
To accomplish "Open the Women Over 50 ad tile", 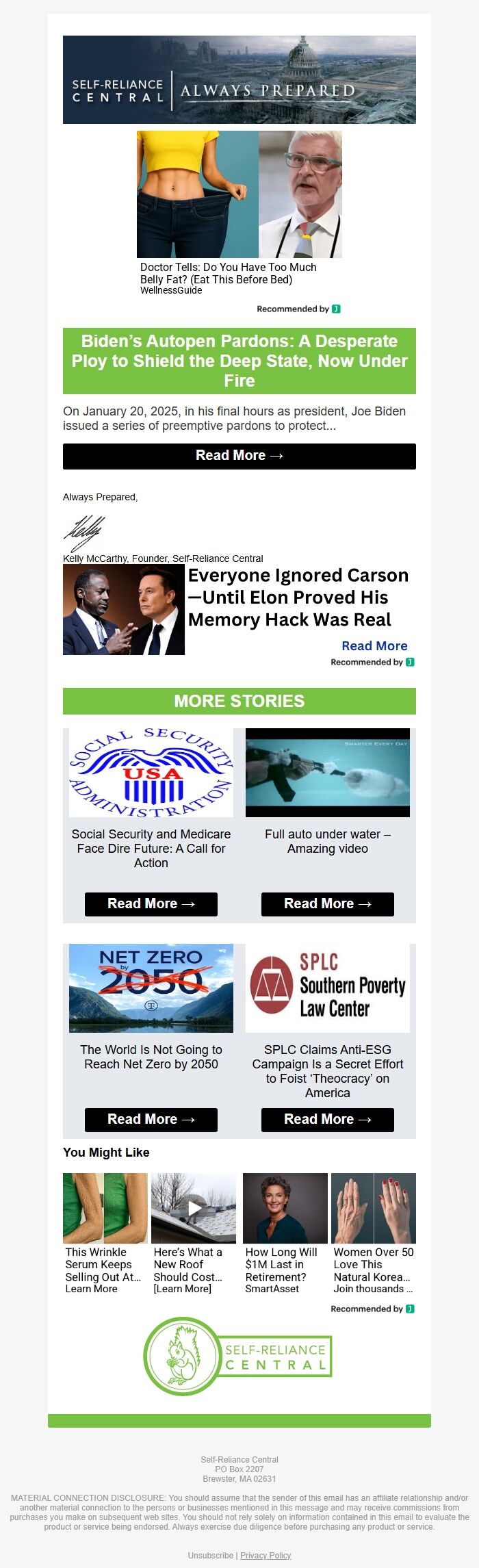I will (x=373, y=1232).
